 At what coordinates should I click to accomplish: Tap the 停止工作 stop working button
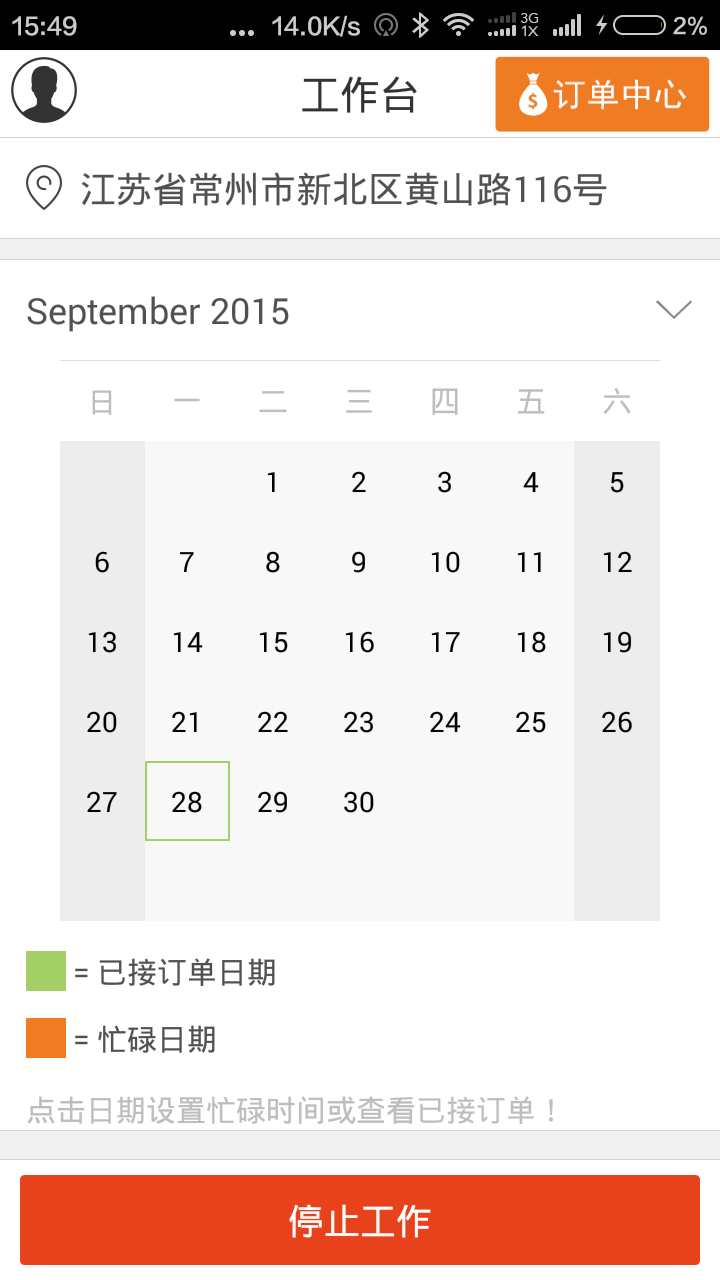click(x=360, y=1220)
